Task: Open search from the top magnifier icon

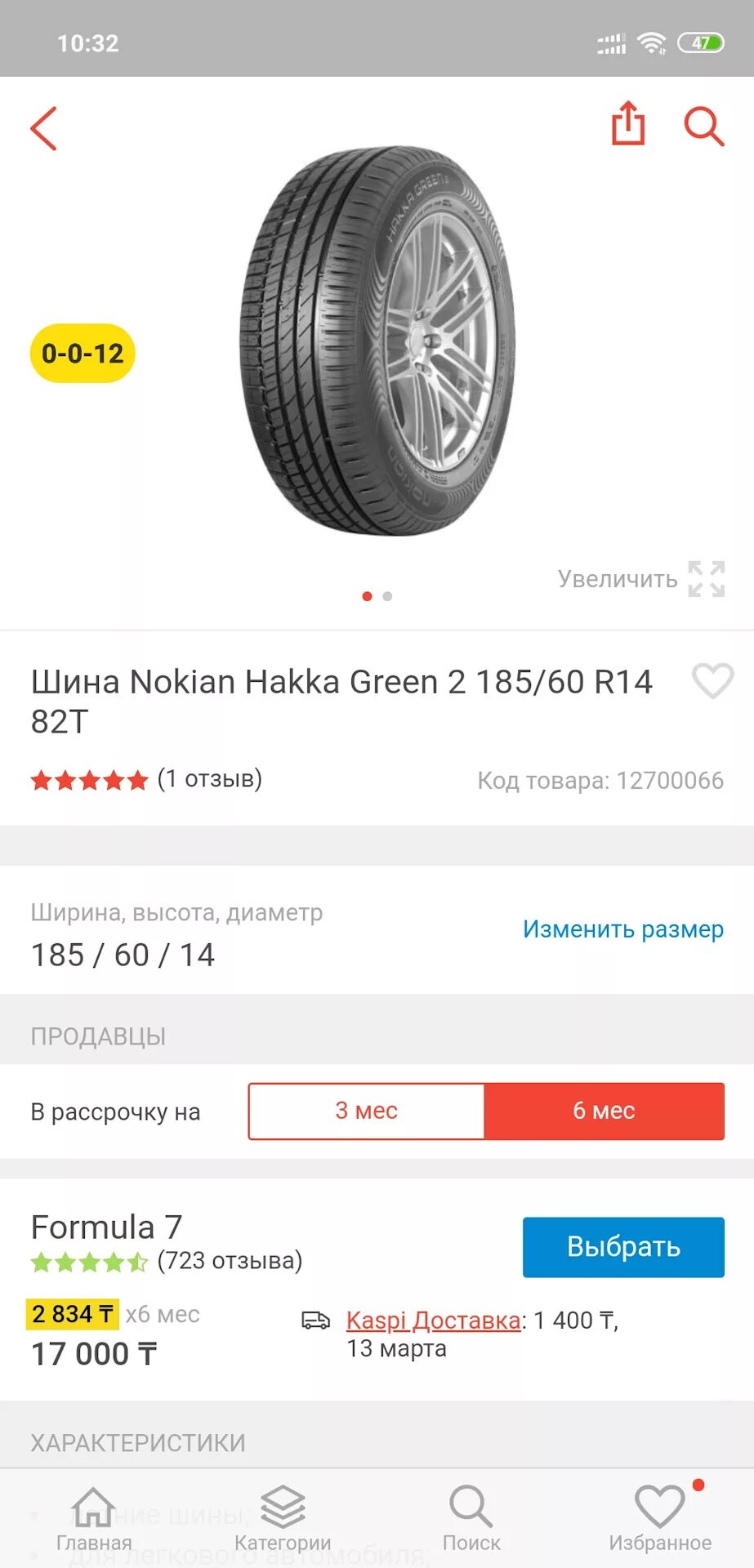Action: tap(703, 127)
